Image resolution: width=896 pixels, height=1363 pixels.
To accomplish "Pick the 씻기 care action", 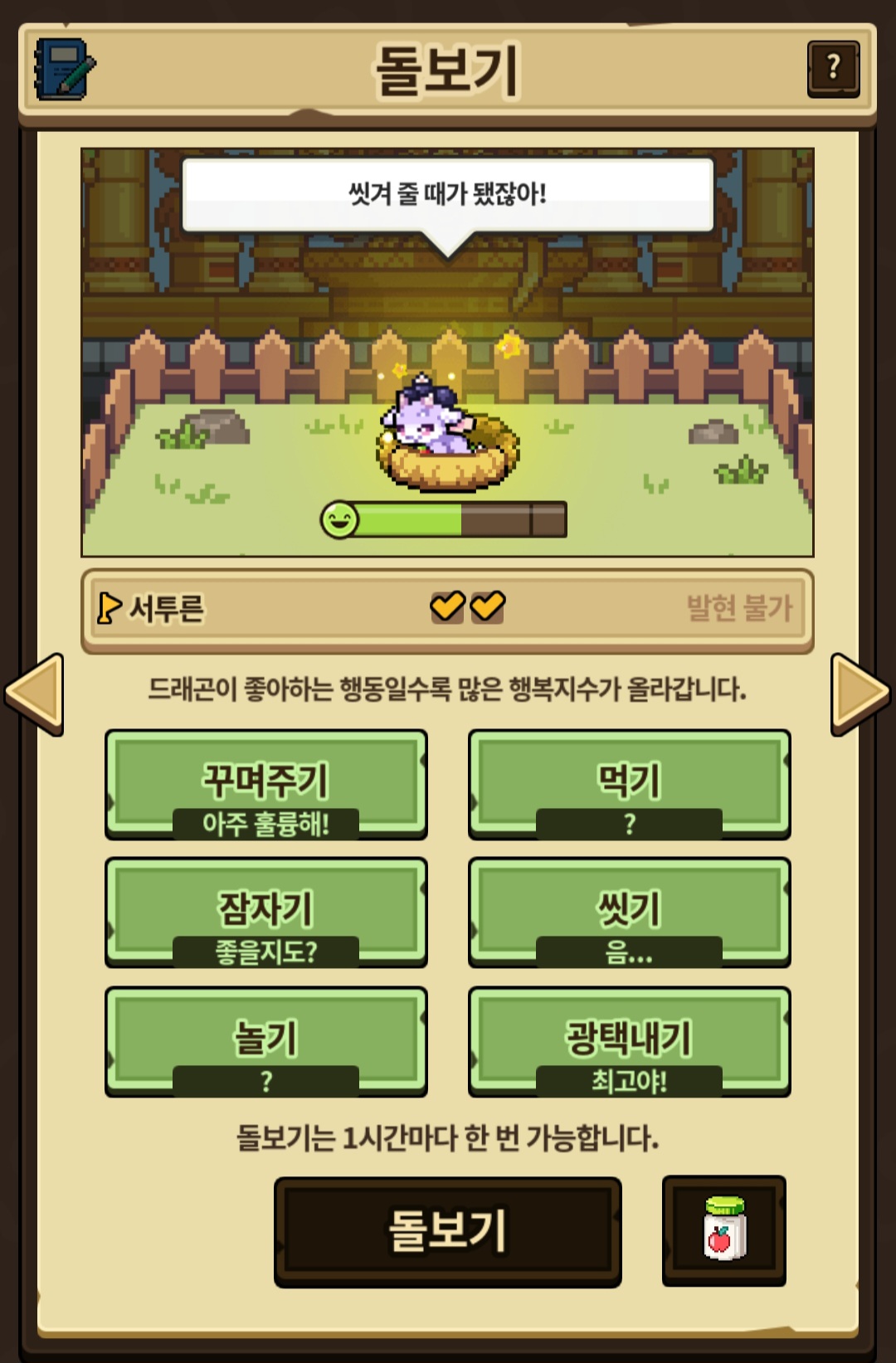I will pyautogui.click(x=629, y=912).
